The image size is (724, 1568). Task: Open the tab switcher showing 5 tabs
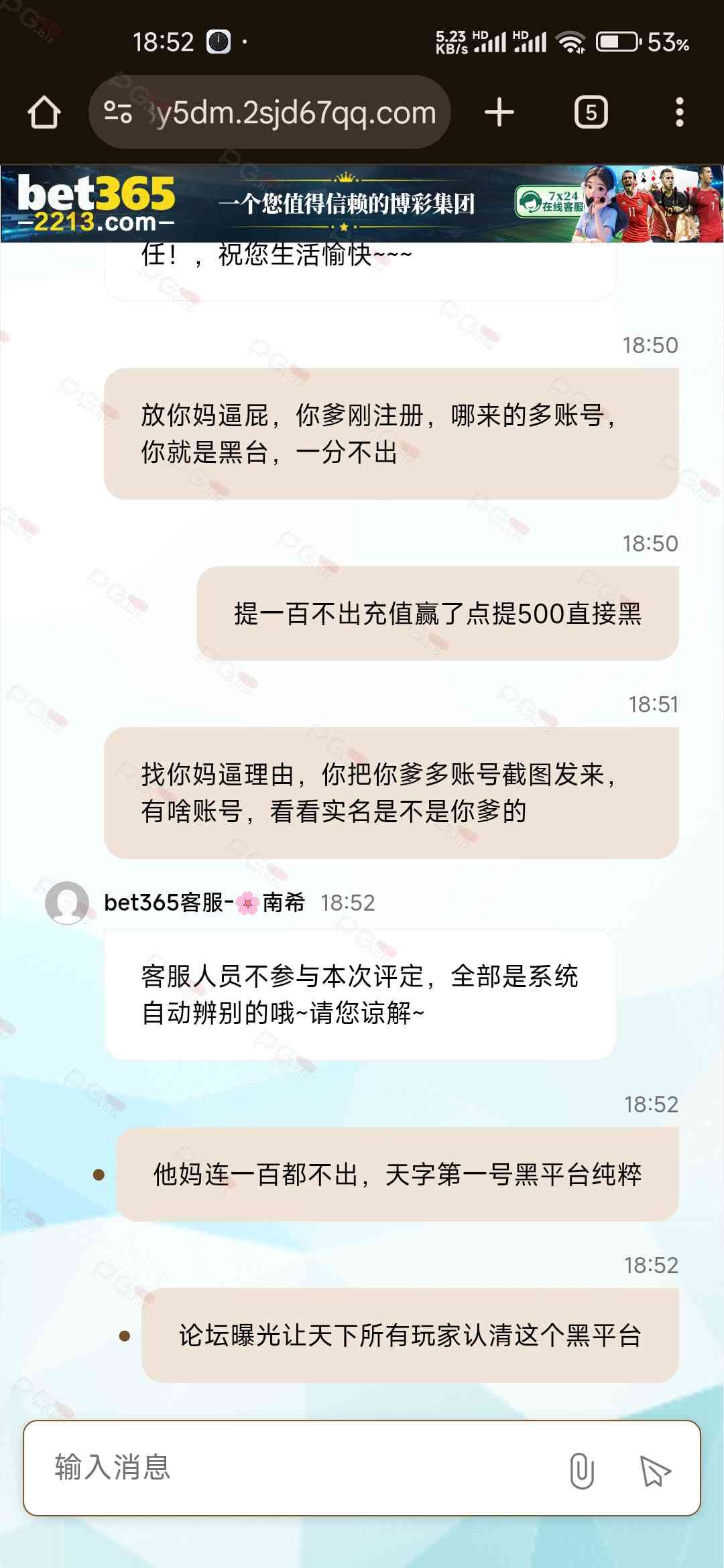[591, 112]
